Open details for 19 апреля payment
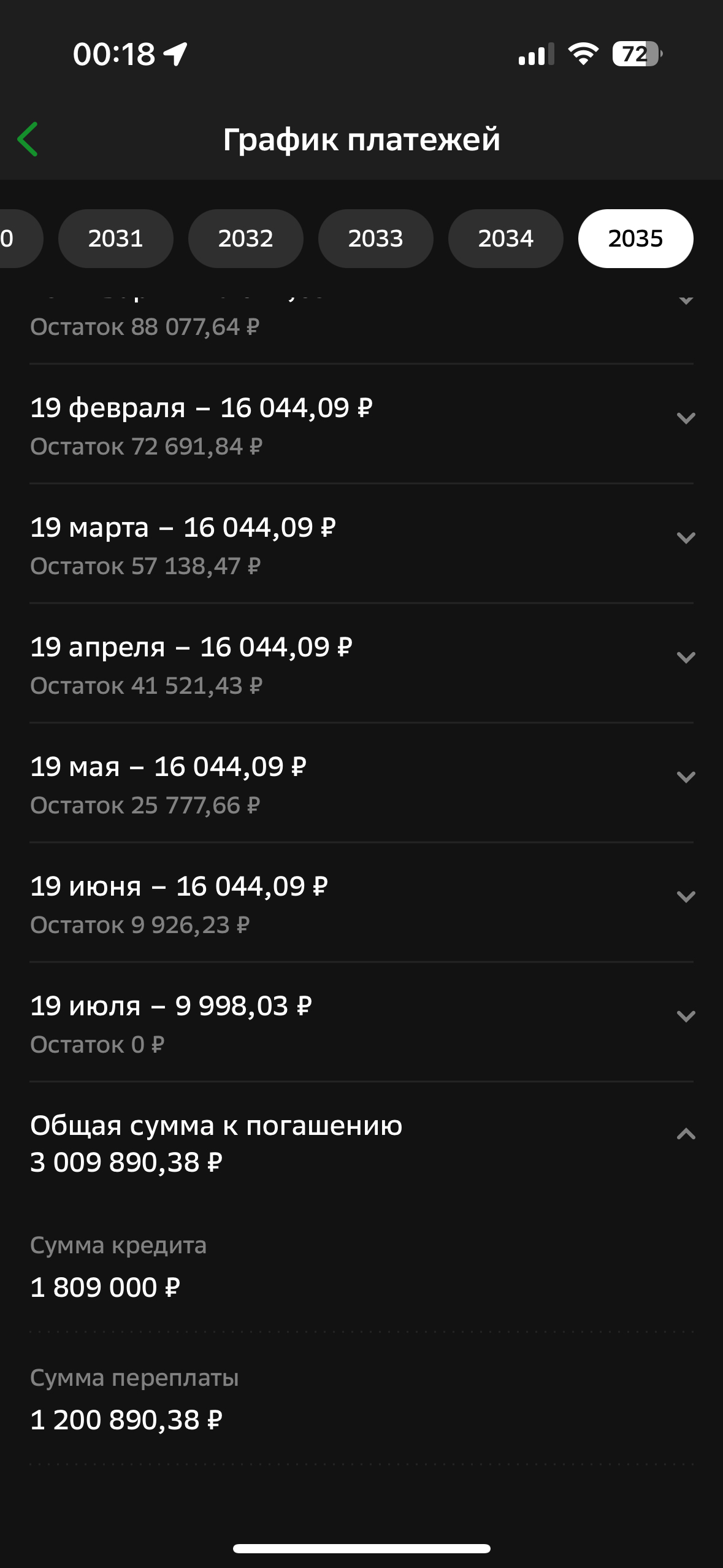The image size is (723, 1568). tap(685, 658)
